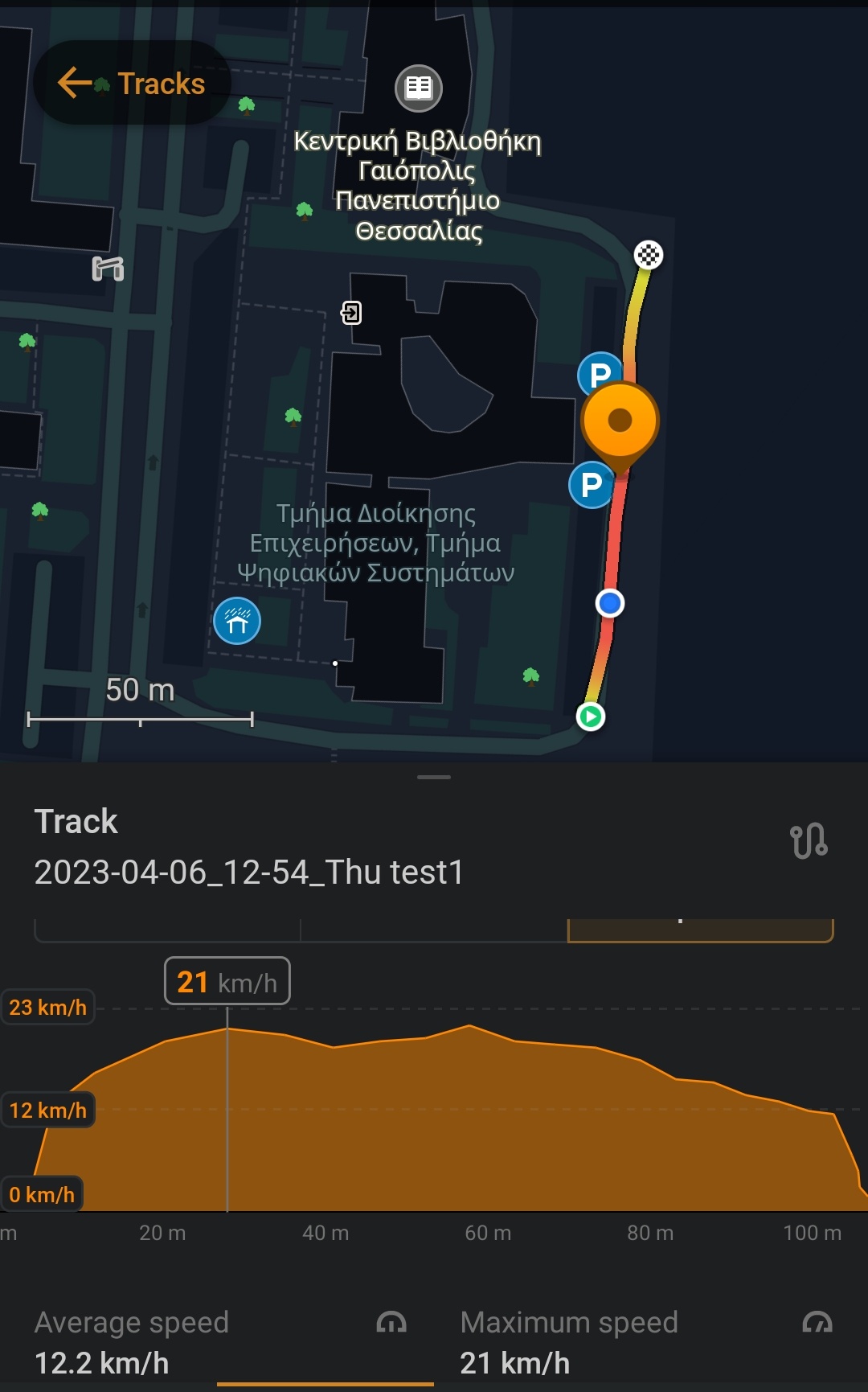The height and width of the screenshot is (1392, 868).
Task: Tap the blue current location dot
Action: click(610, 603)
